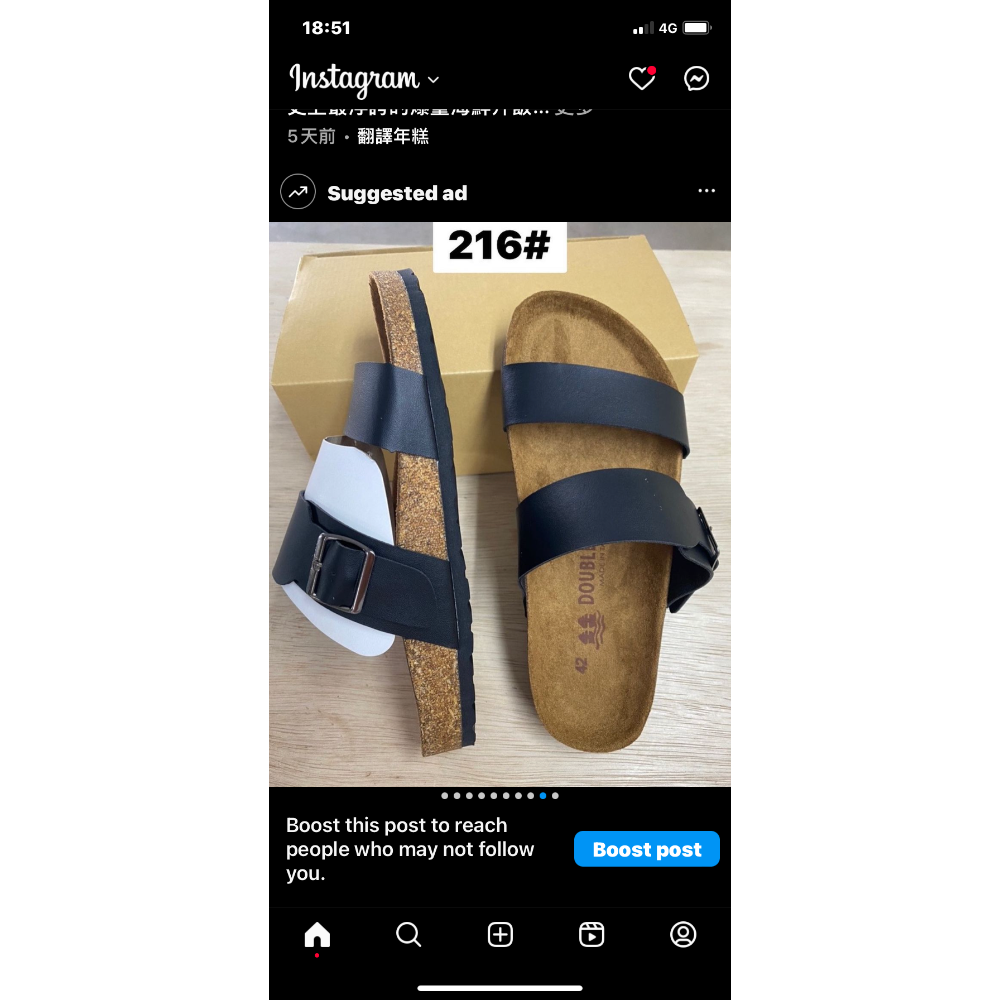Open the three-dot menu for Suggested ad
This screenshot has width=1000, height=1000.
707,191
